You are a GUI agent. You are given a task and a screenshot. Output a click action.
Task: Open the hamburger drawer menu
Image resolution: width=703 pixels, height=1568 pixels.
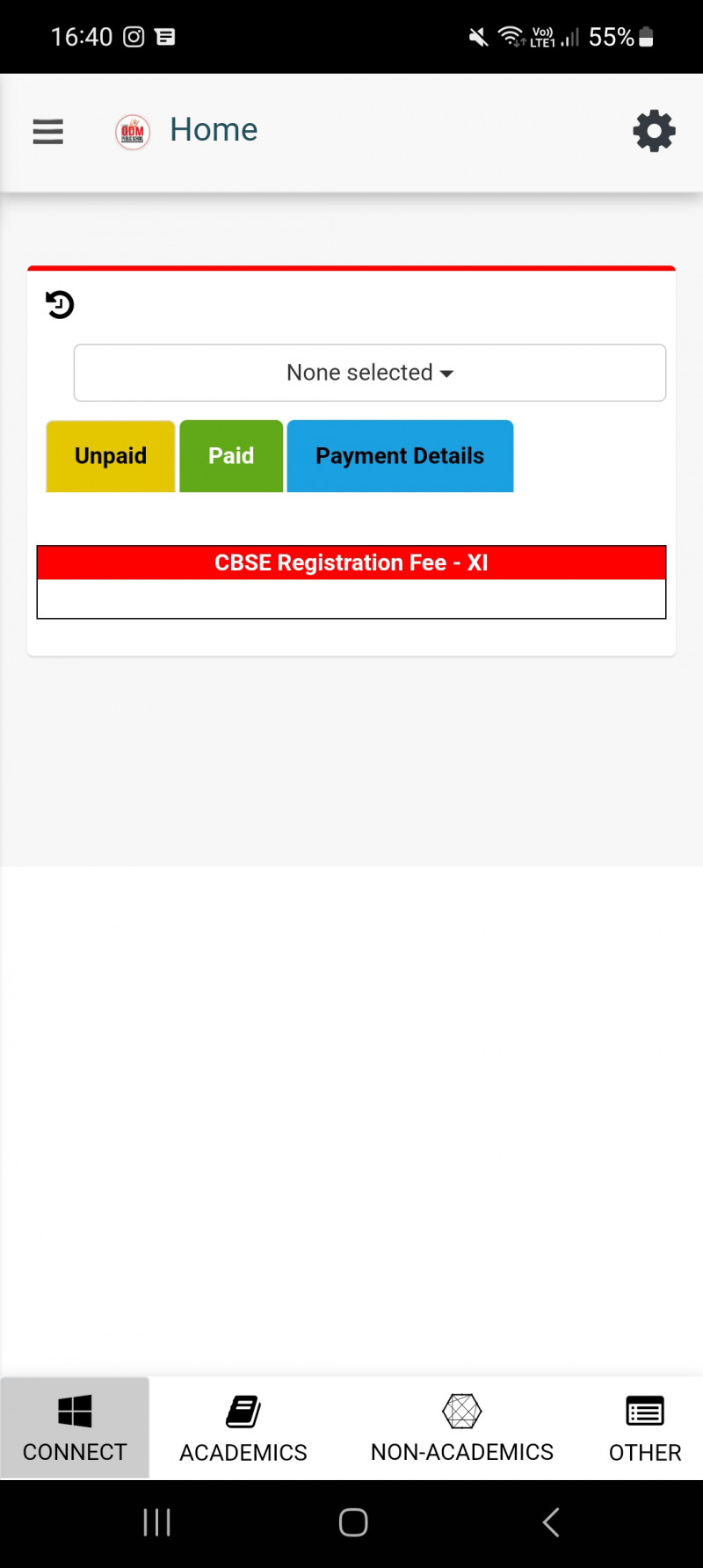coord(47,131)
